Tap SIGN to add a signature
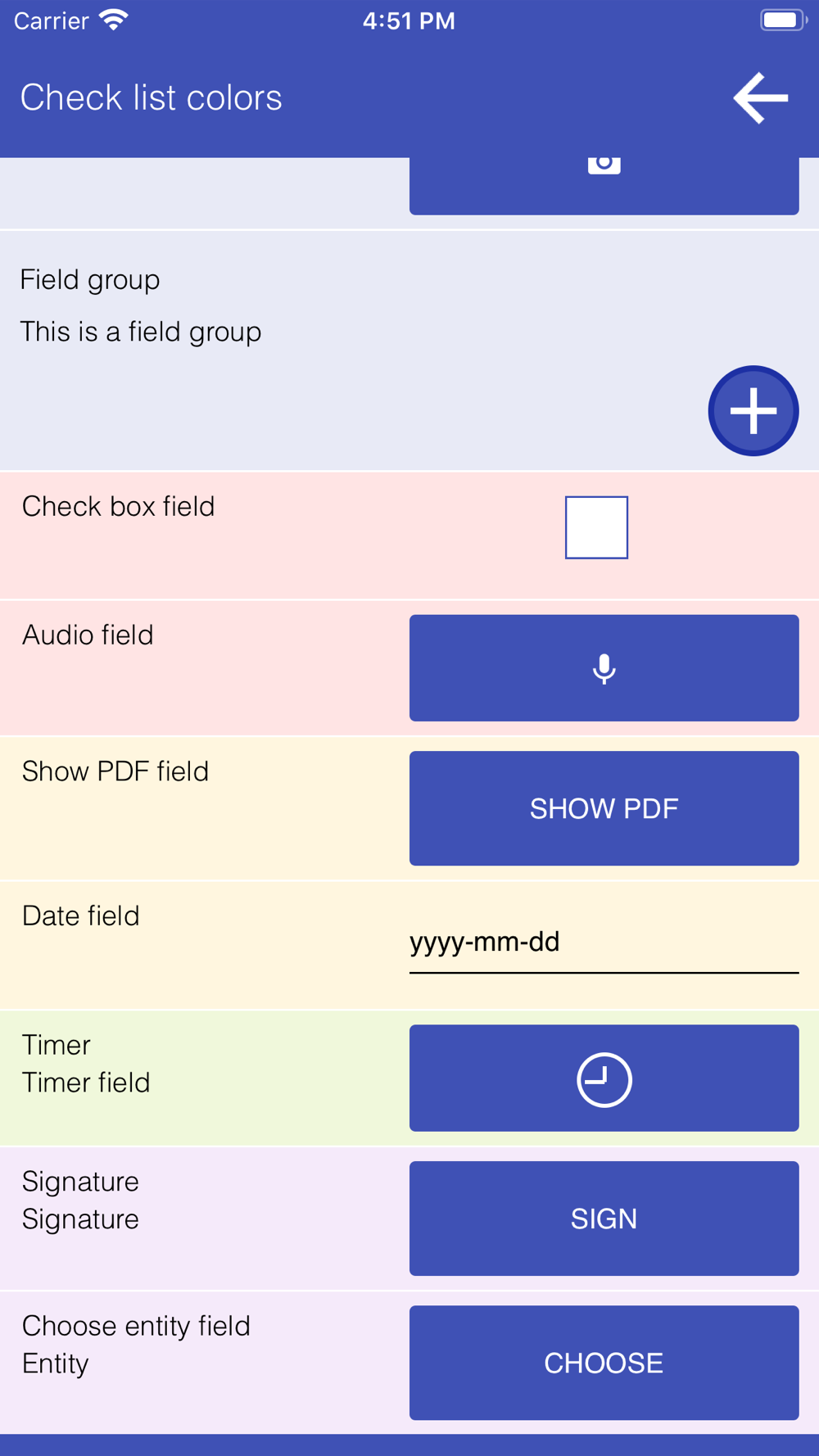The width and height of the screenshot is (819, 1456). [604, 1219]
